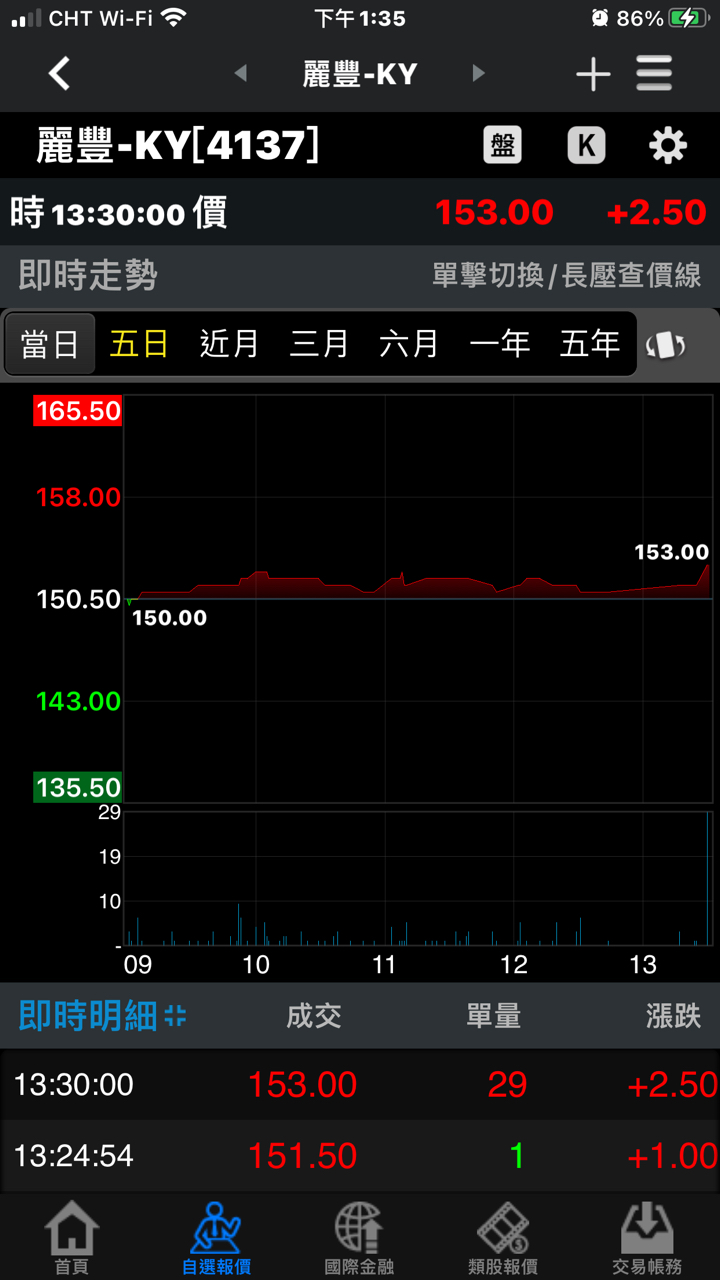Enable the 六月 six-month chart view
Viewport: 720px width, 1280px height.
(x=410, y=343)
